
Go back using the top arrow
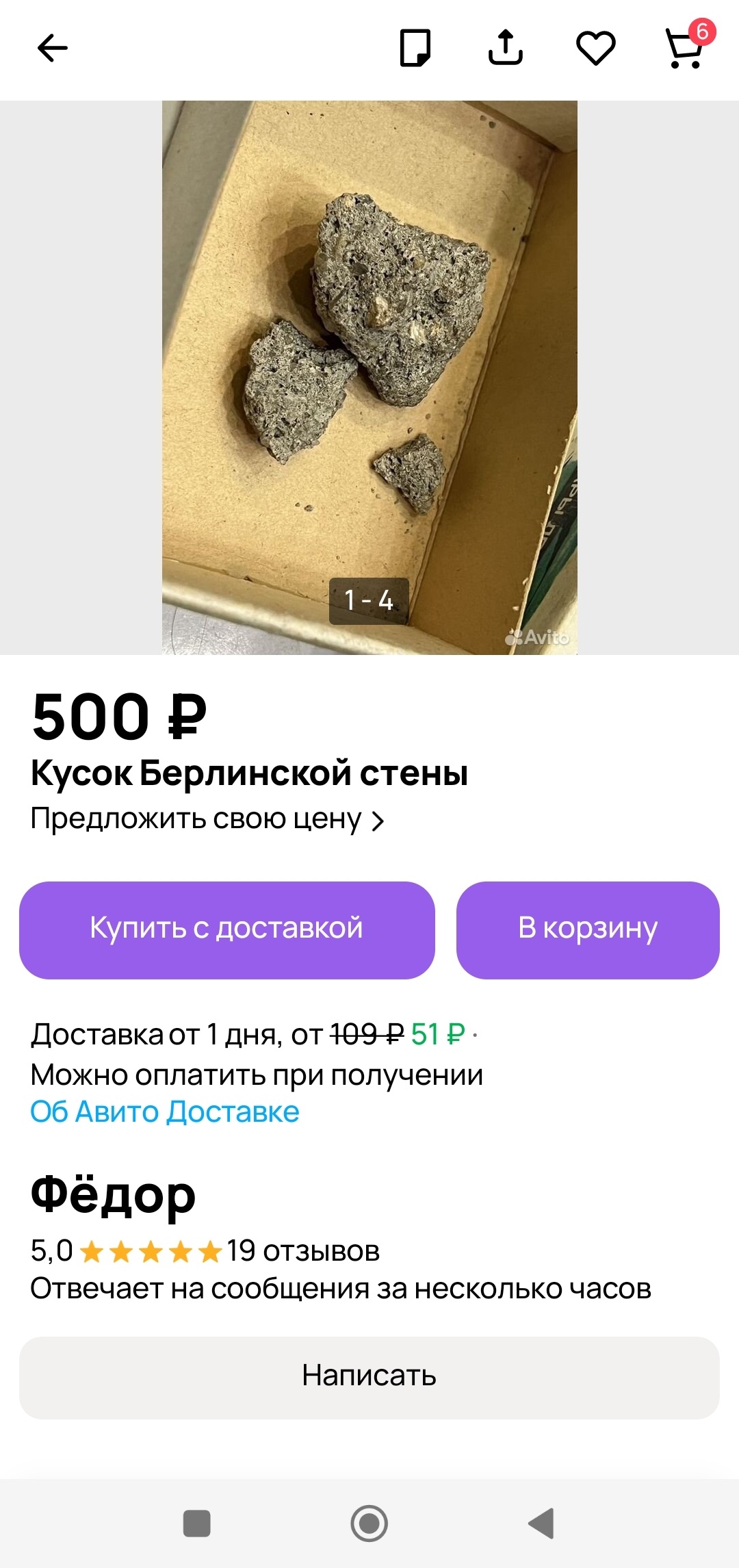click(52, 48)
